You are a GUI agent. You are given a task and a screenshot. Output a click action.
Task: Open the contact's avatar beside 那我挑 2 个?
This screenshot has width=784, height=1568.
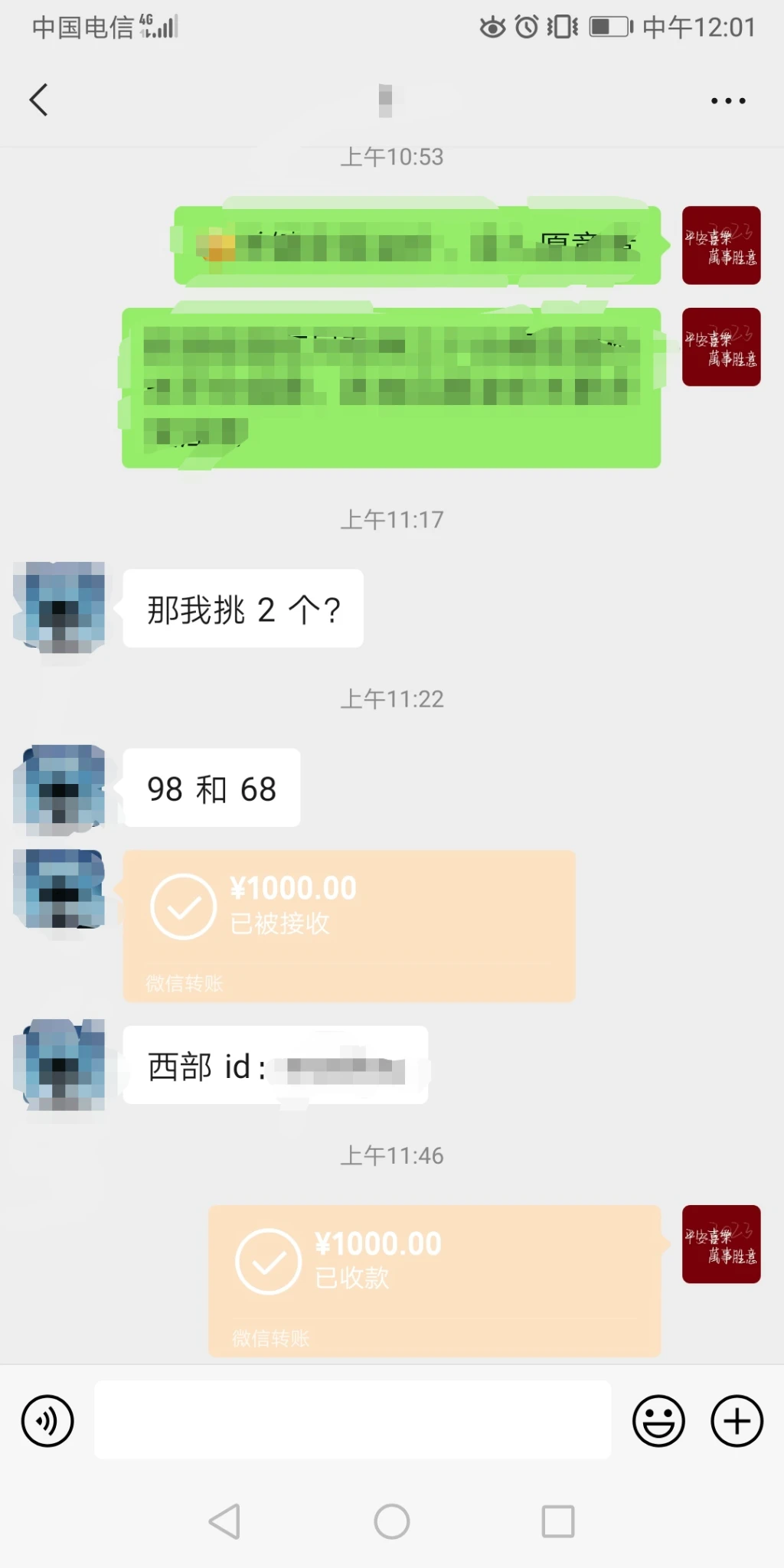click(60, 607)
